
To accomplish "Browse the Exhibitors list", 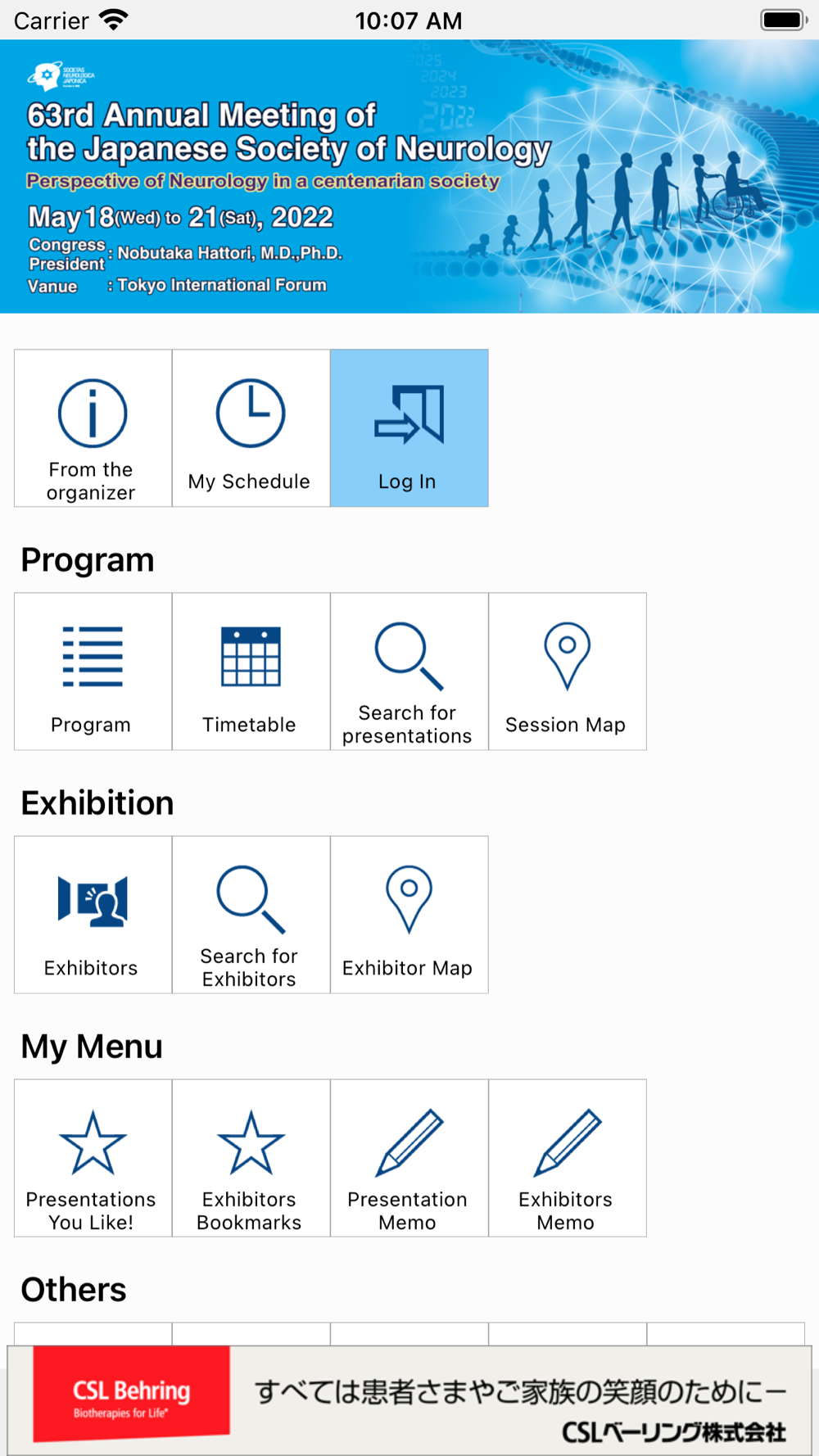I will coord(93,915).
